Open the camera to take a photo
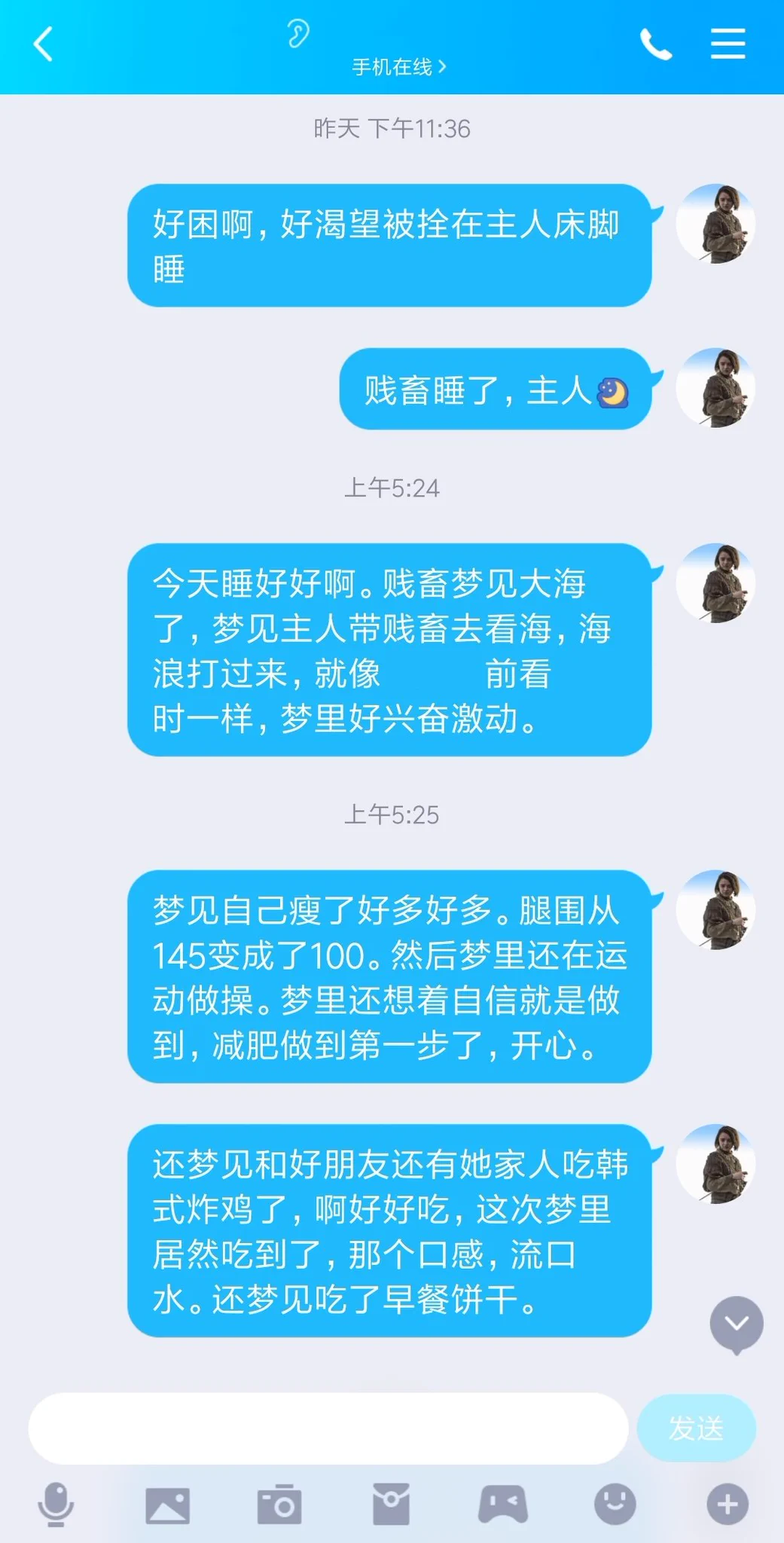The image size is (784, 1543). pyautogui.click(x=279, y=1505)
